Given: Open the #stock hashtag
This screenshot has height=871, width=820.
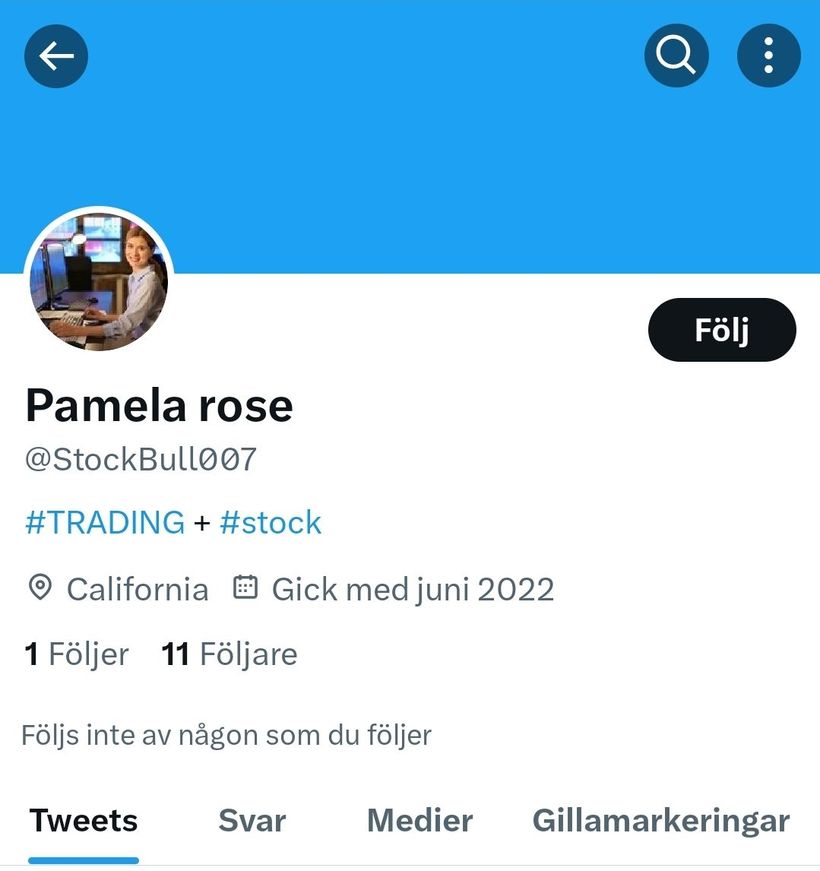Looking at the screenshot, I should point(270,522).
